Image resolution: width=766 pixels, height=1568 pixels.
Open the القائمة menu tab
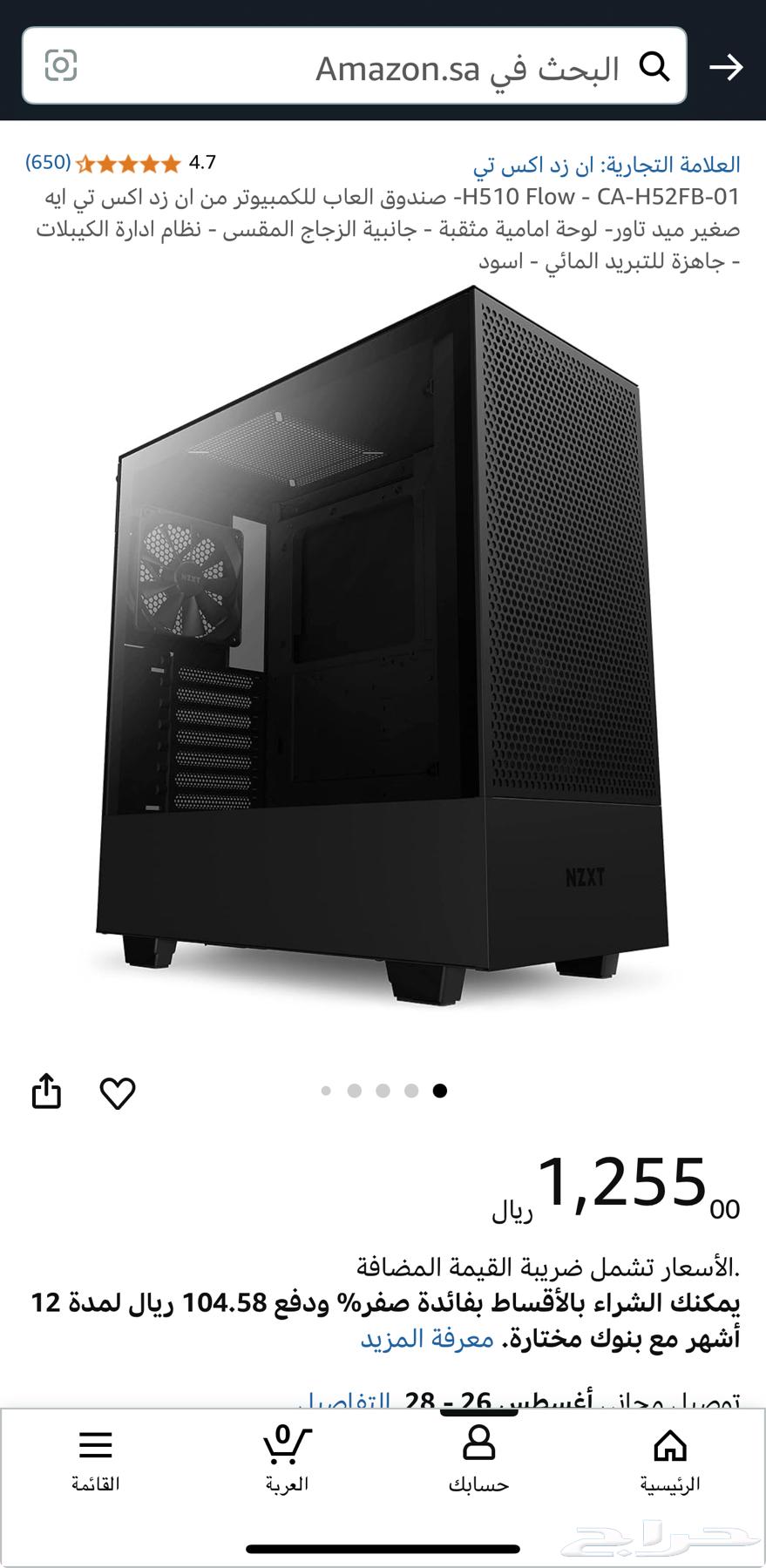[96, 1459]
